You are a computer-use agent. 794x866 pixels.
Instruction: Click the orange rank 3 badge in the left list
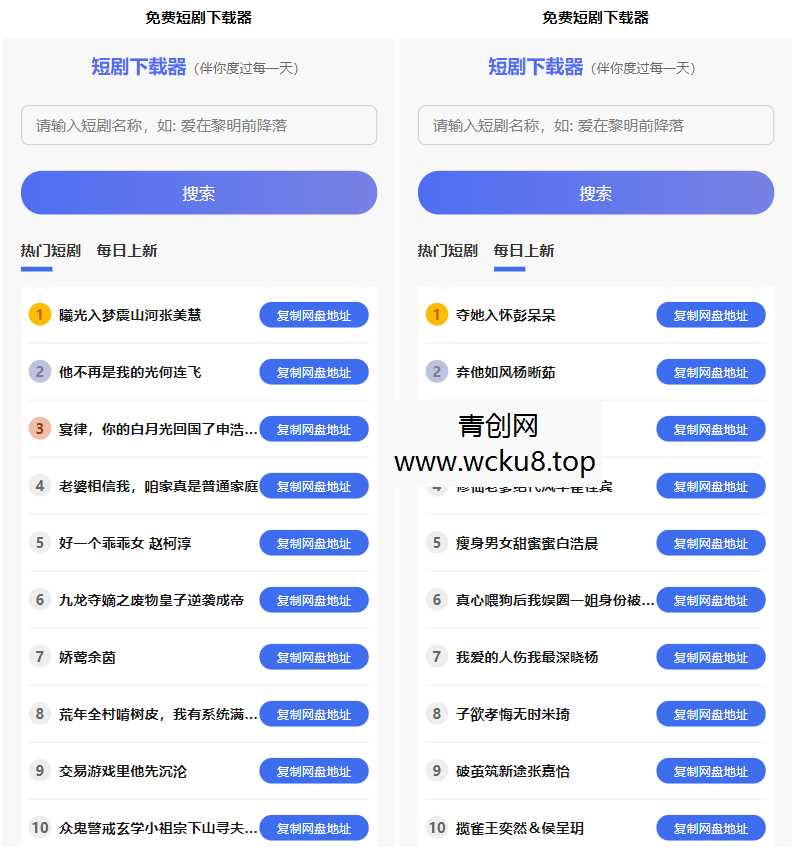39,428
